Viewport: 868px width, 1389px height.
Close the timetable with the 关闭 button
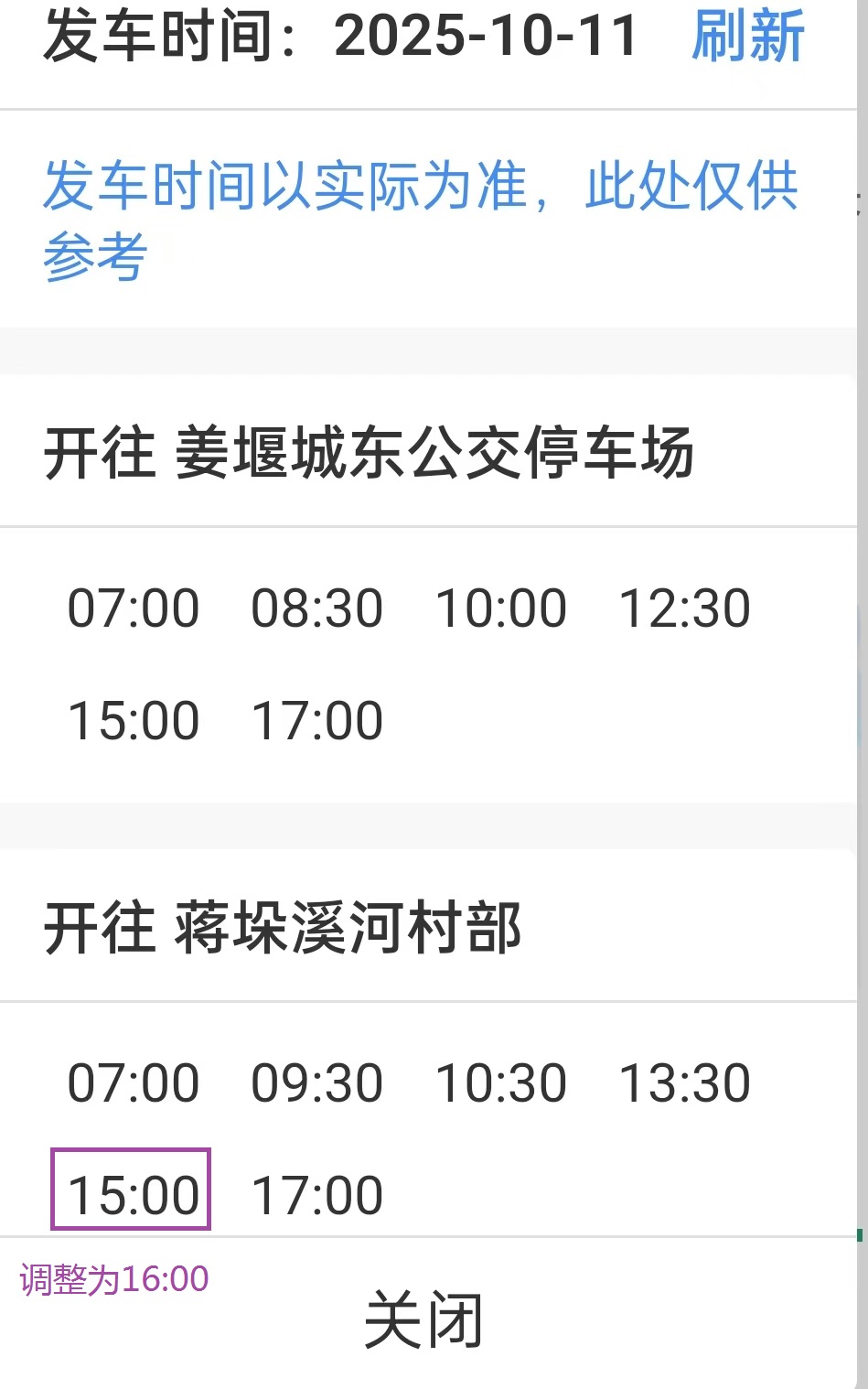click(423, 1319)
